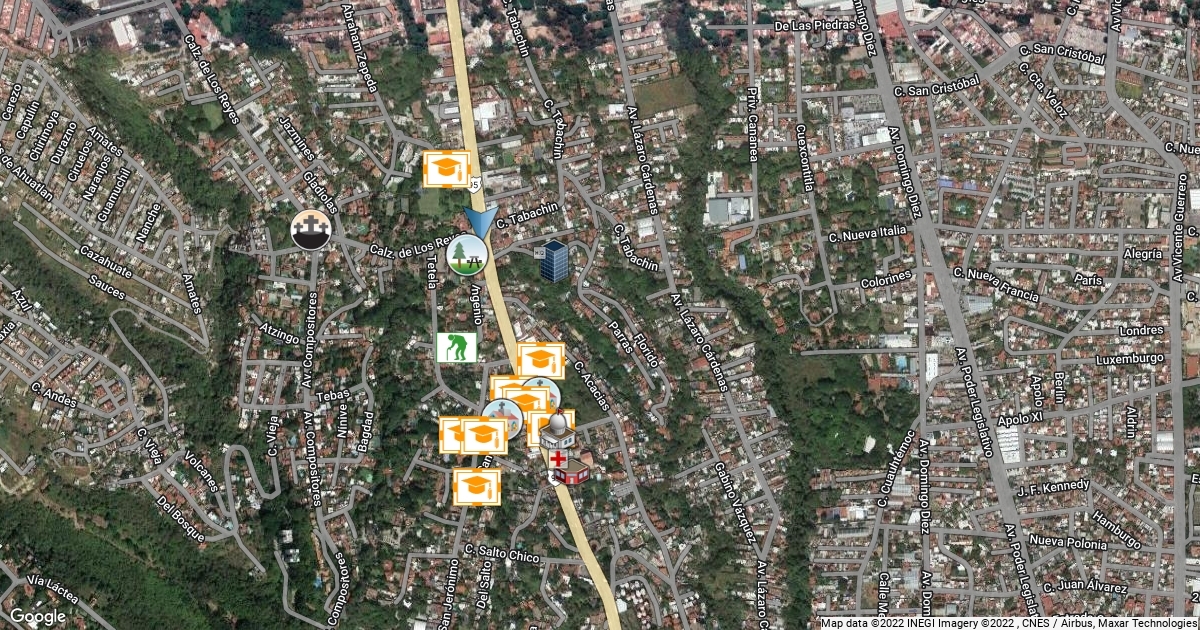The image size is (1200, 630).
Task: Tap the blue office building marker
Action: [553, 261]
